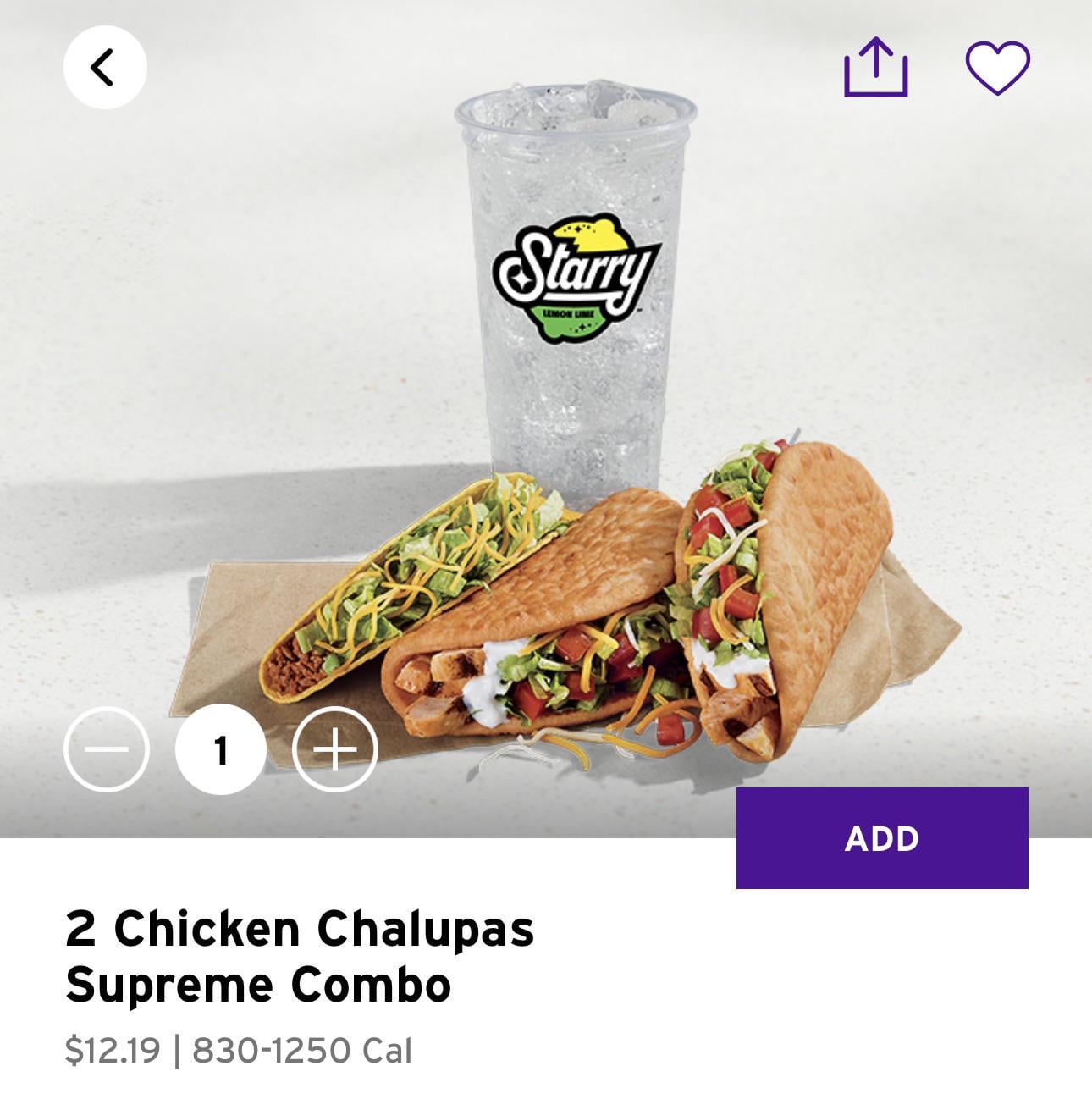Go back using the arrow button
Viewport: 1092px width, 1110px height.
[105, 68]
